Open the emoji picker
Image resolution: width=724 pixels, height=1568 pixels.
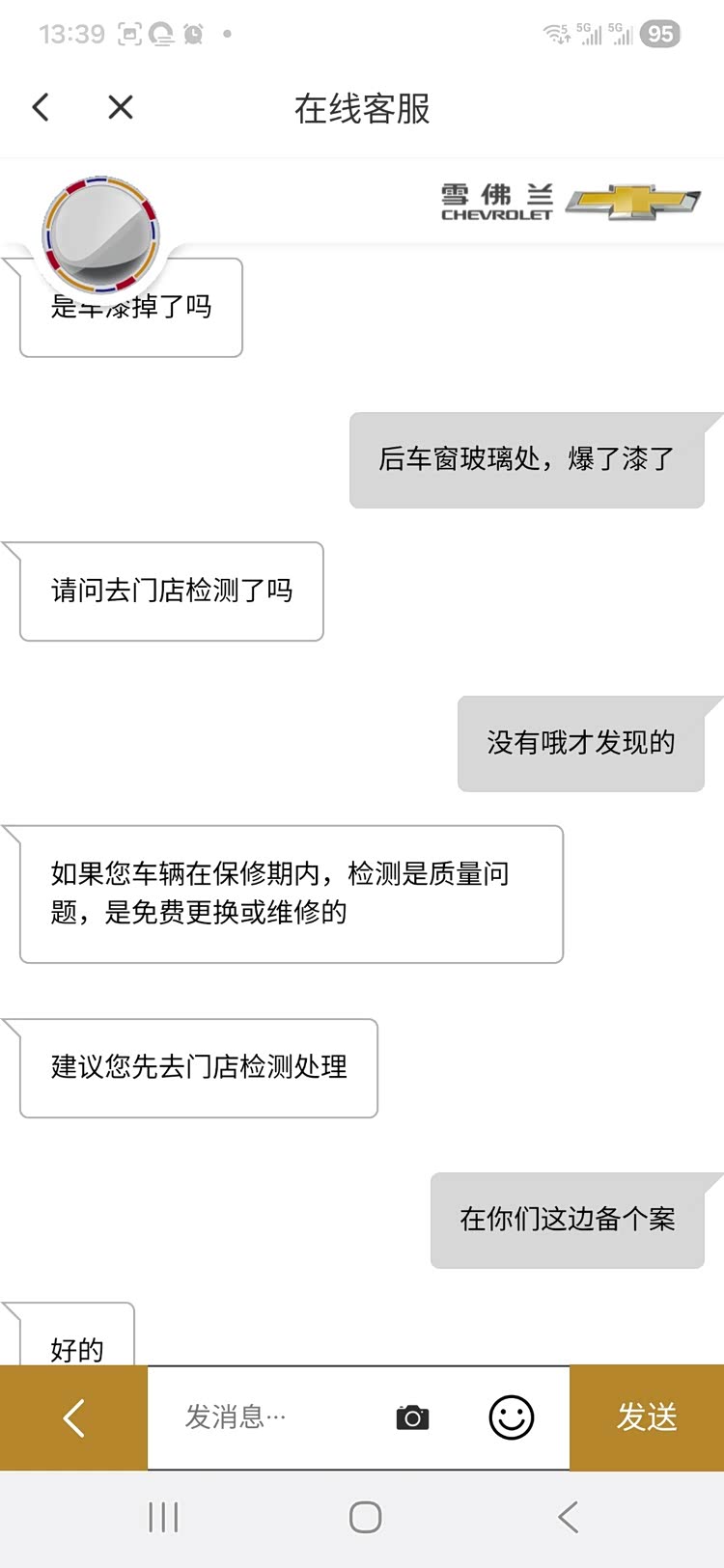tap(511, 1417)
